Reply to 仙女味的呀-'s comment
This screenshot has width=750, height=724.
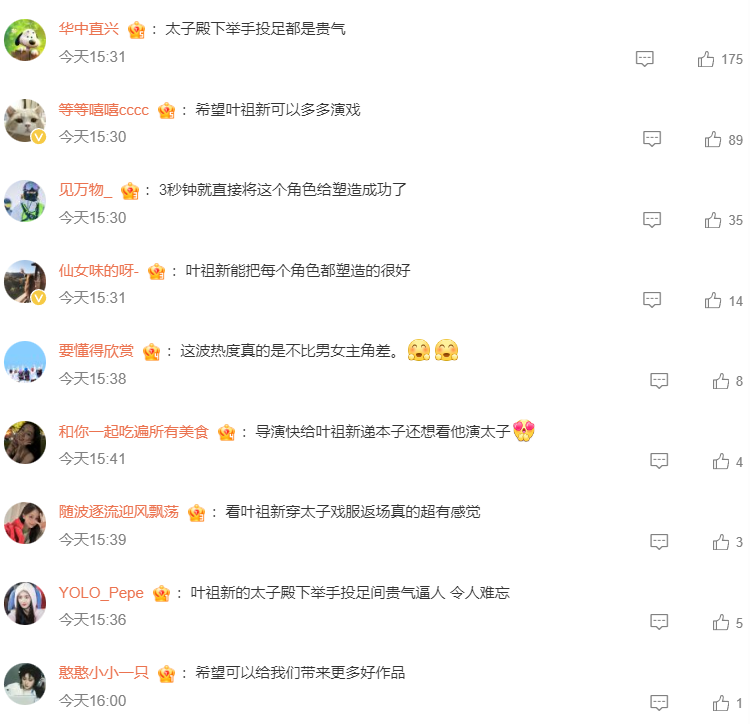point(652,300)
